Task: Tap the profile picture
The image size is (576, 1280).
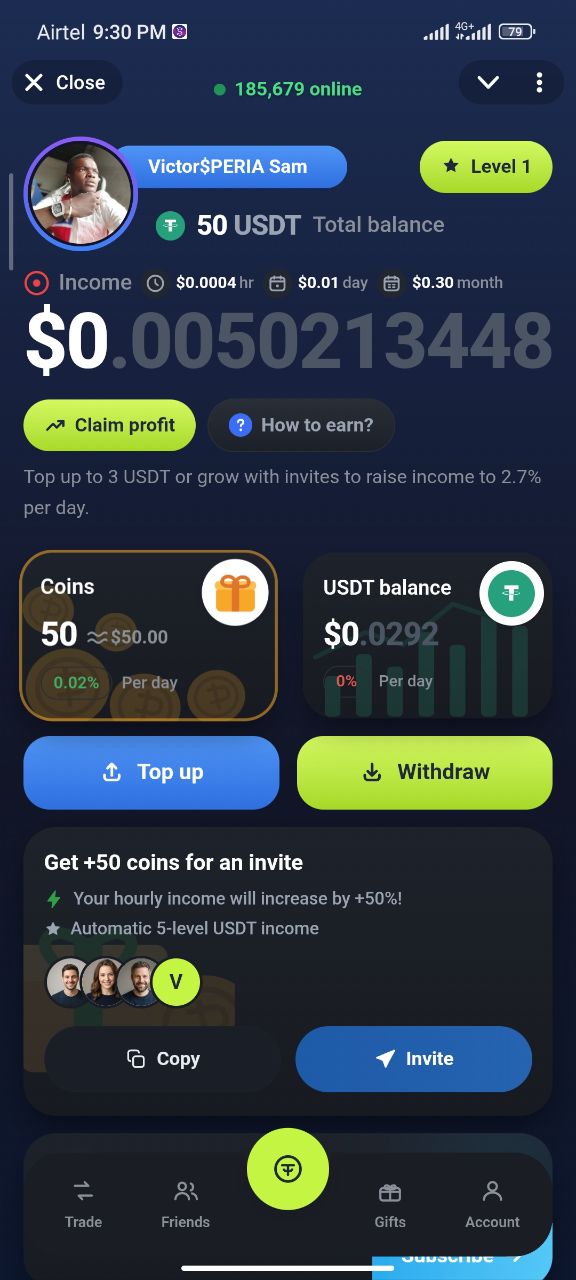Action: [x=80, y=193]
